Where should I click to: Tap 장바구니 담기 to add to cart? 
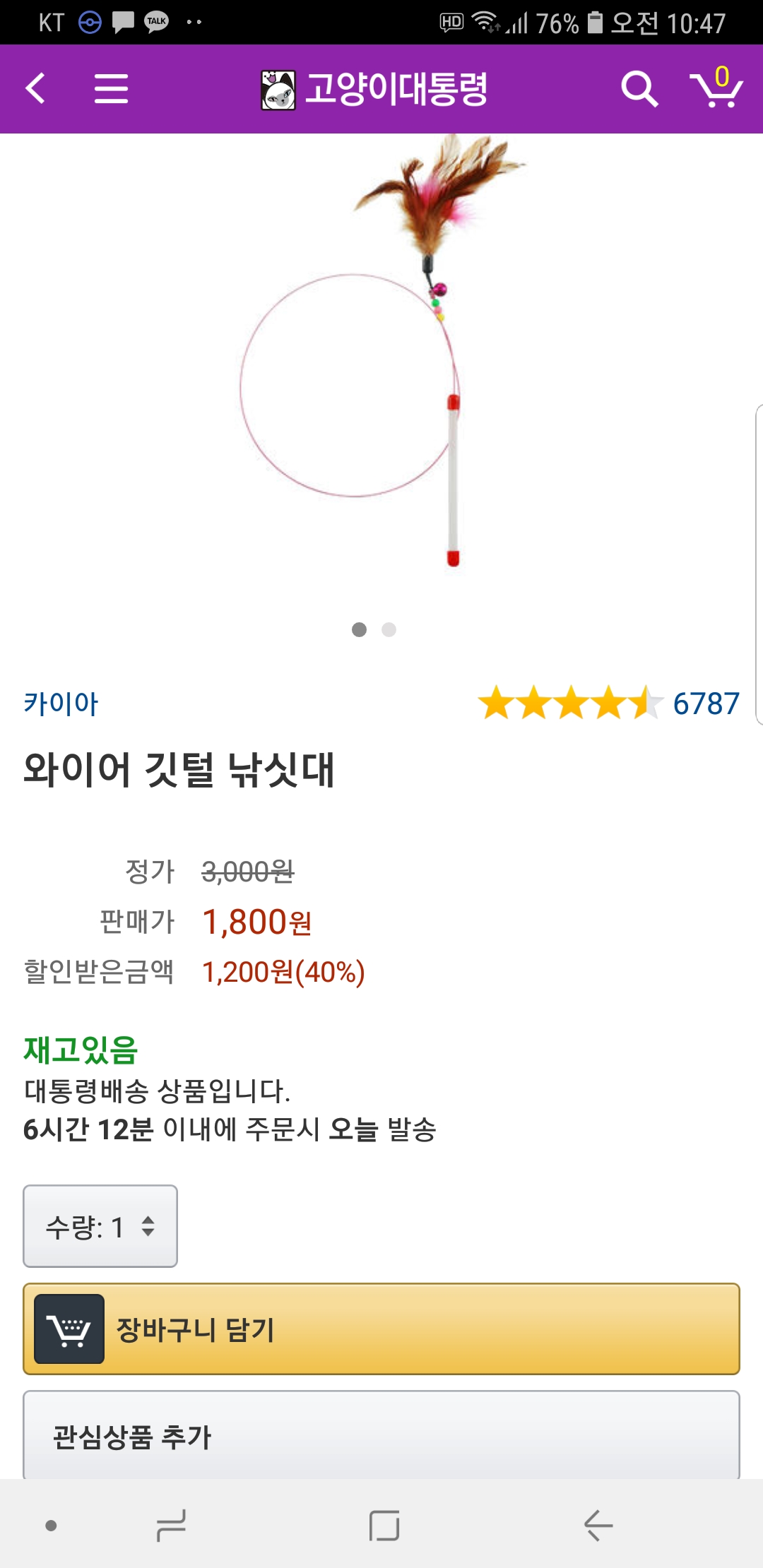pos(381,1329)
